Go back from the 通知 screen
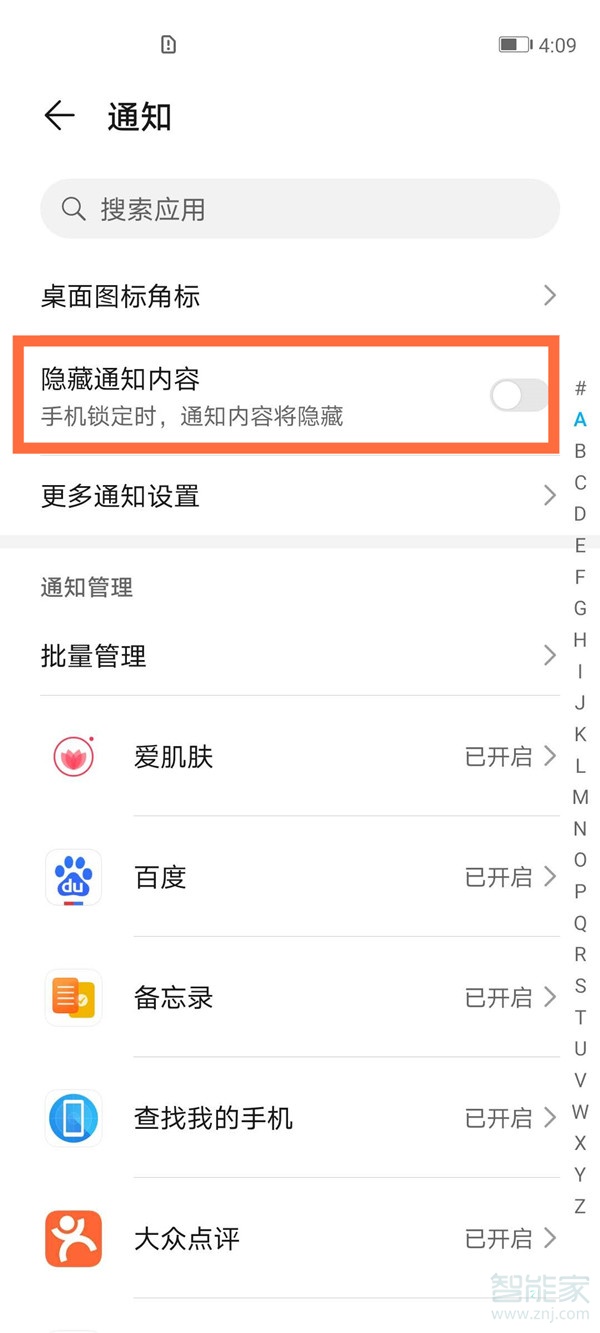Image resolution: width=600 pixels, height=1333 pixels. tap(59, 116)
